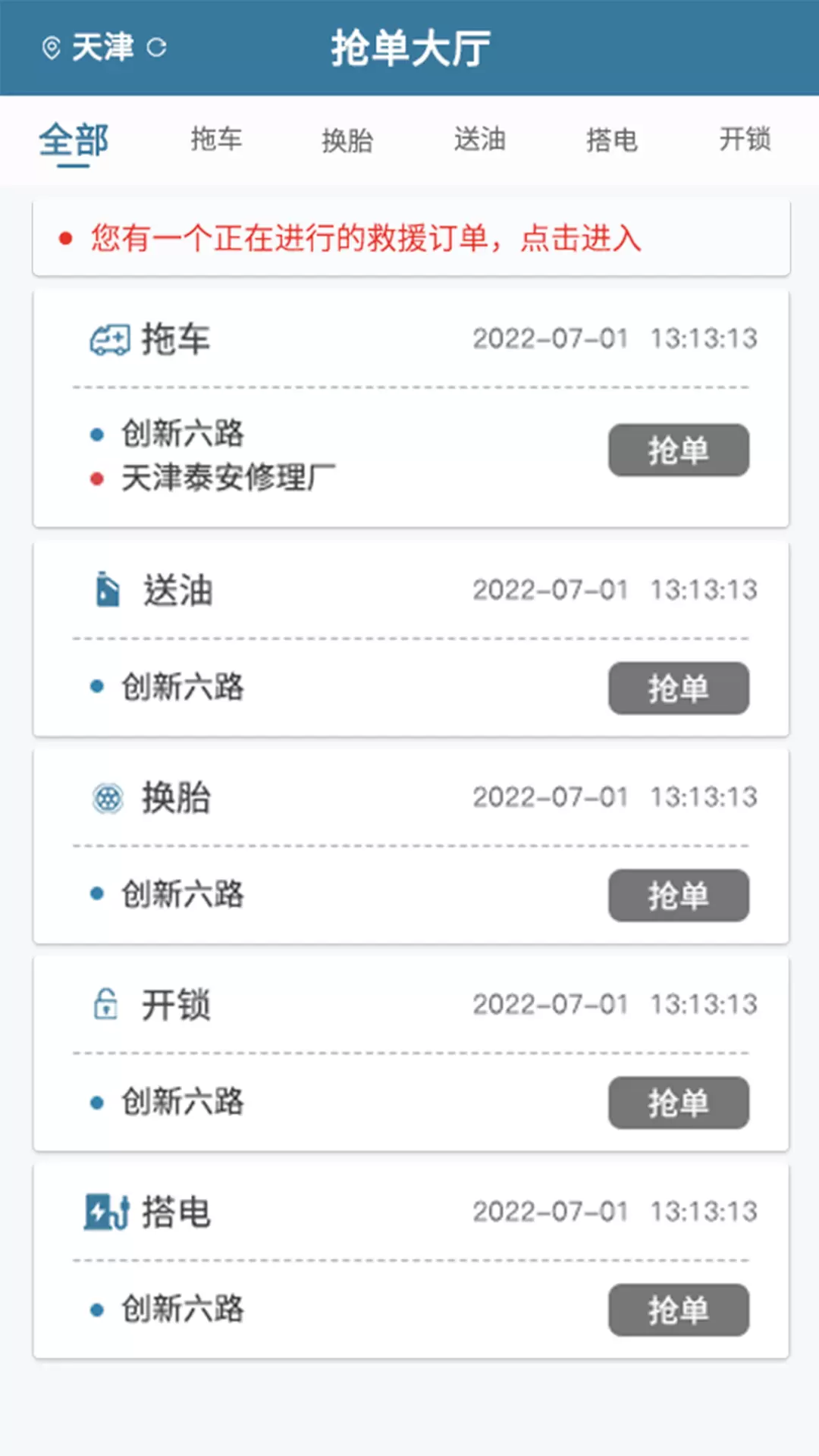The height and width of the screenshot is (1456, 819).
Task: Select the 换胎 tab
Action: pos(347,140)
